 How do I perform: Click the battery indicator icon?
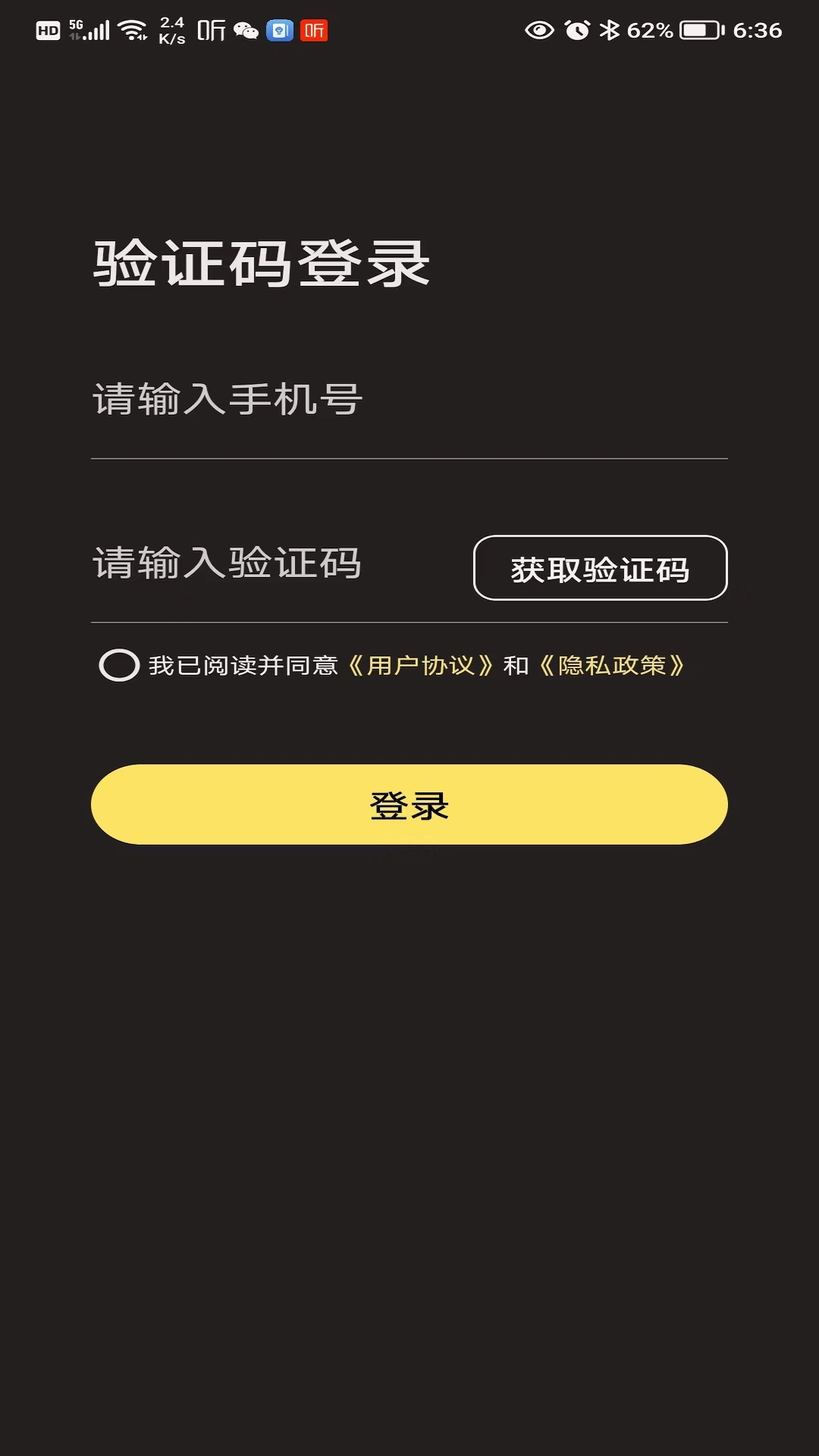point(695,31)
